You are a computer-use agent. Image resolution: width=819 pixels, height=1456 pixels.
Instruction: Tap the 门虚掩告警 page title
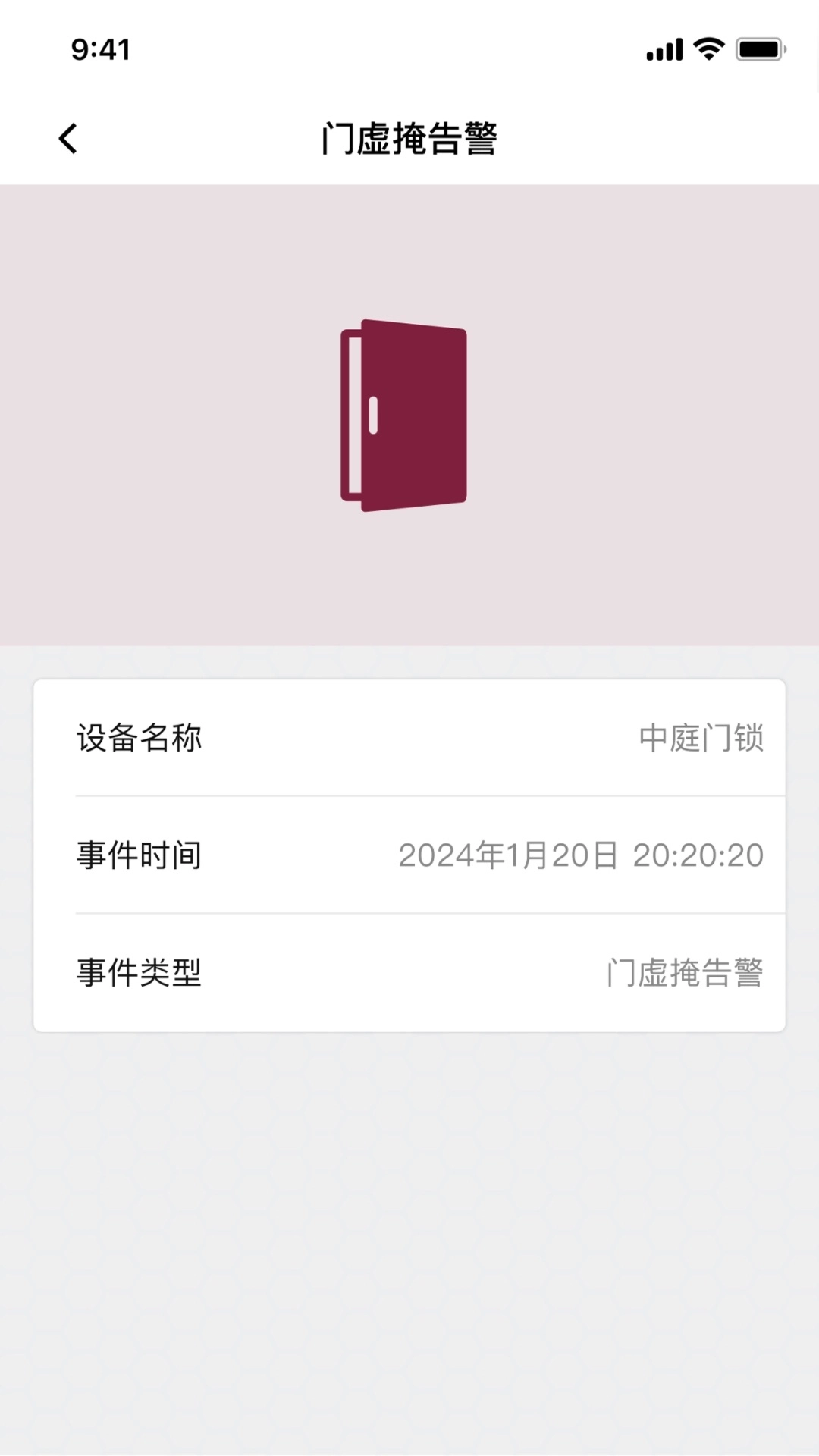click(x=409, y=137)
